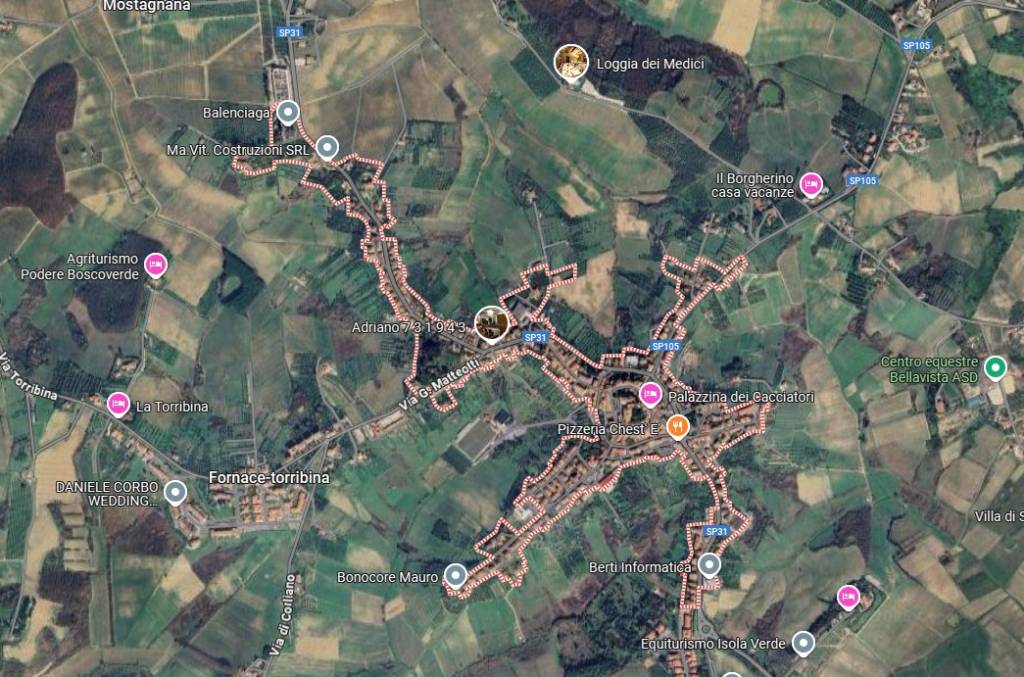1024x677 pixels.
Task: Select the Daniele Corbo Wedding pin
Action: click(x=176, y=492)
